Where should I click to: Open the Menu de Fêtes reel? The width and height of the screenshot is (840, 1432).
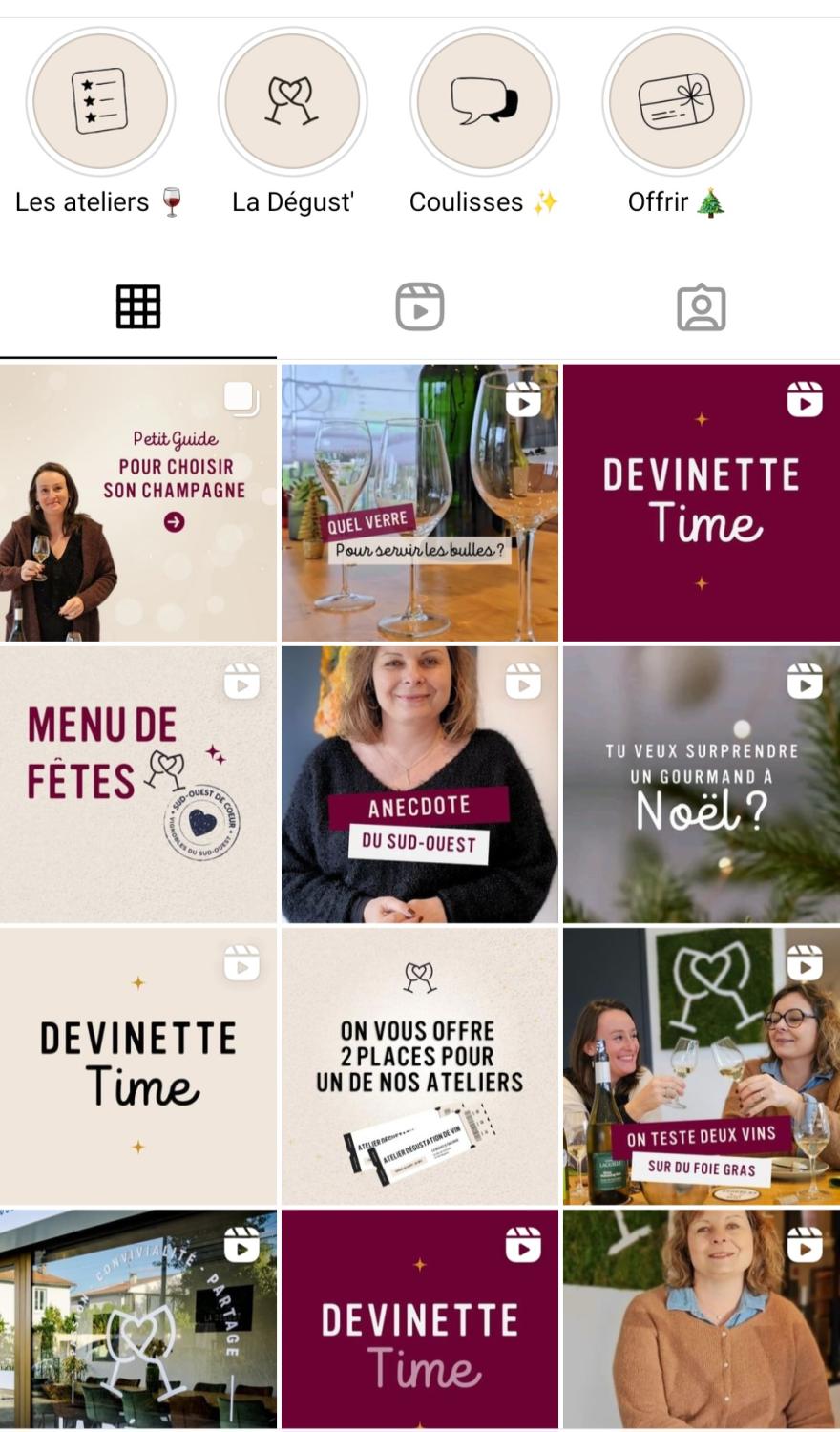(138, 784)
